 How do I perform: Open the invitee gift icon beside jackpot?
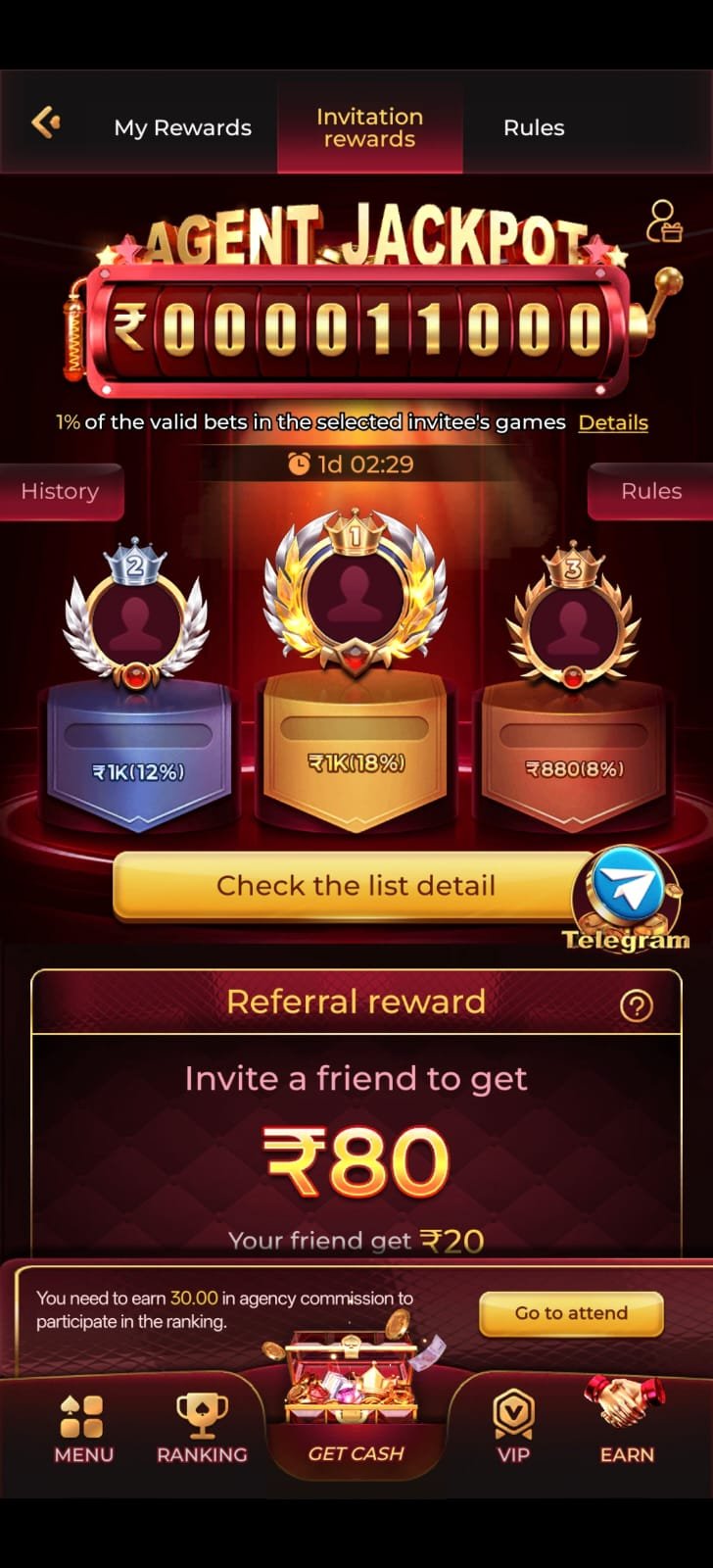664,221
